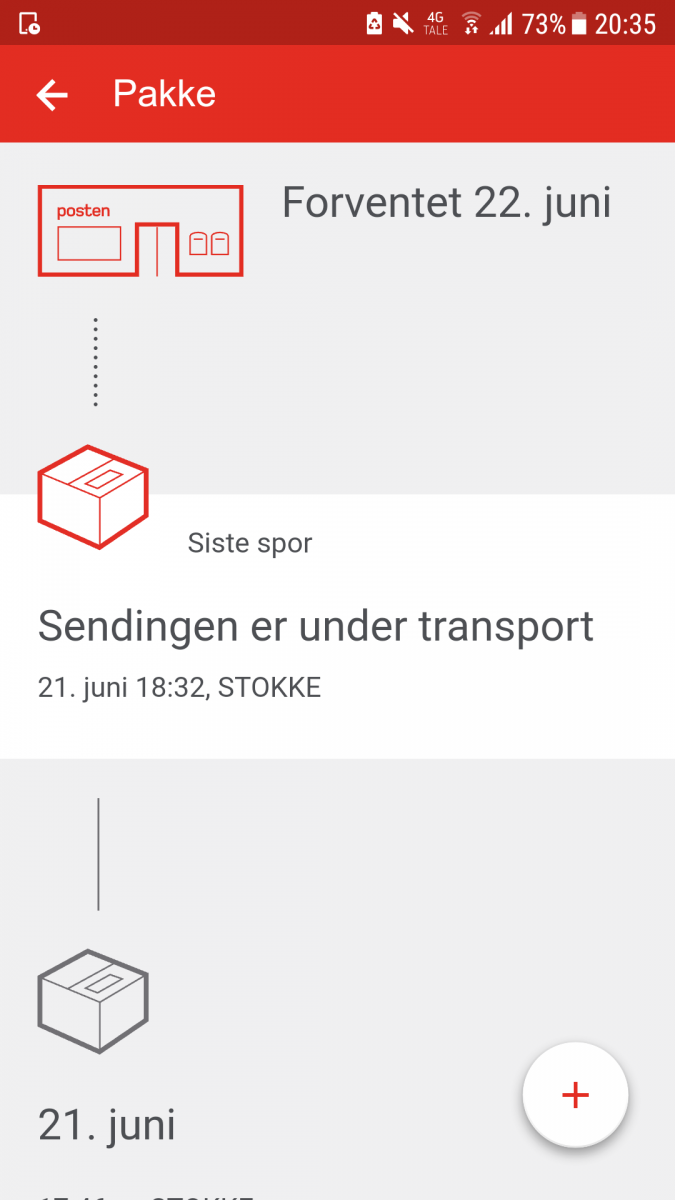Viewport: 675px width, 1200px height.
Task: Go back from the Pakke screen
Action: (x=52, y=95)
